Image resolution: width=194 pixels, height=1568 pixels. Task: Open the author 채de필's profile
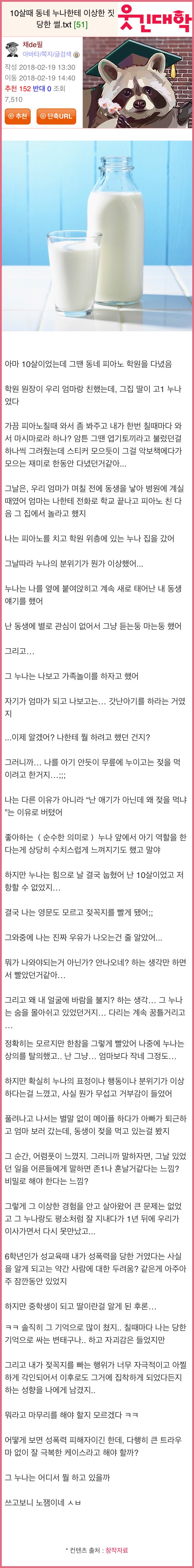point(33,44)
